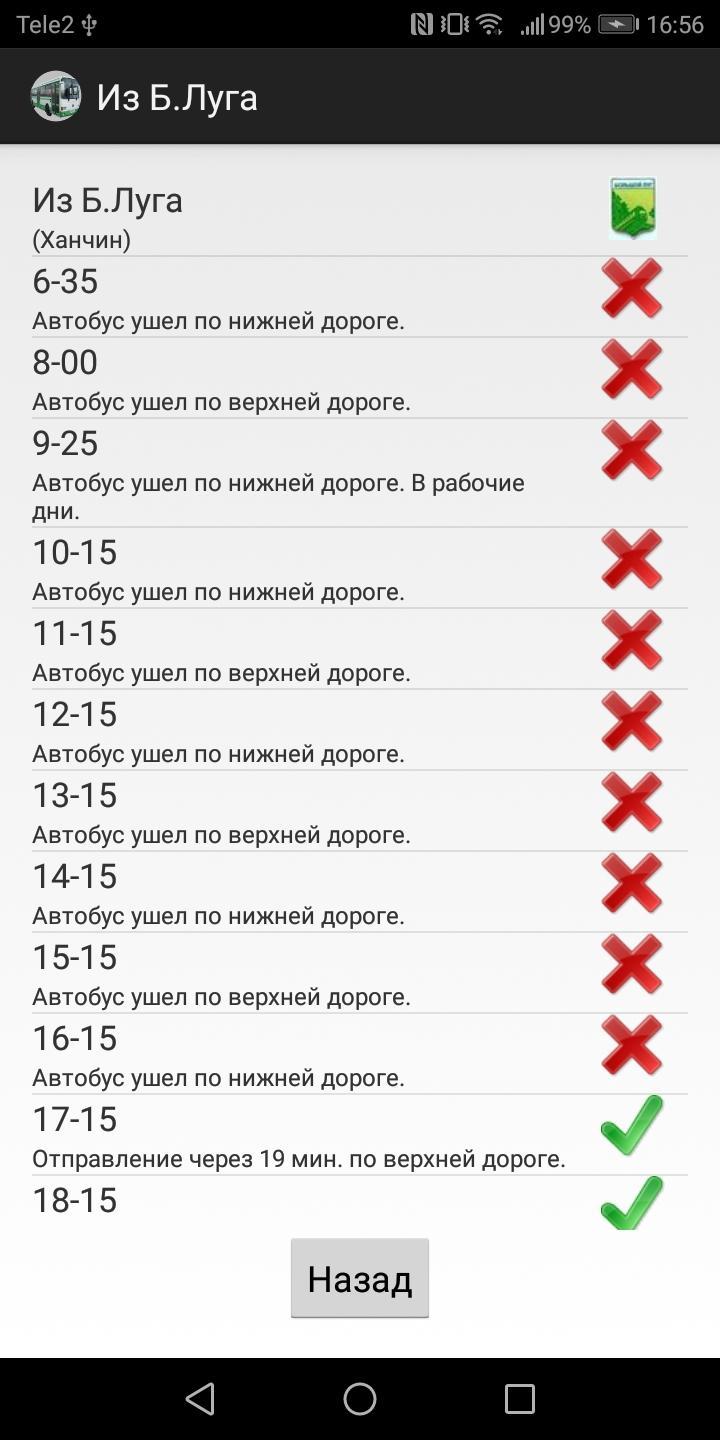Tap the Назад button

[x=360, y=1278]
